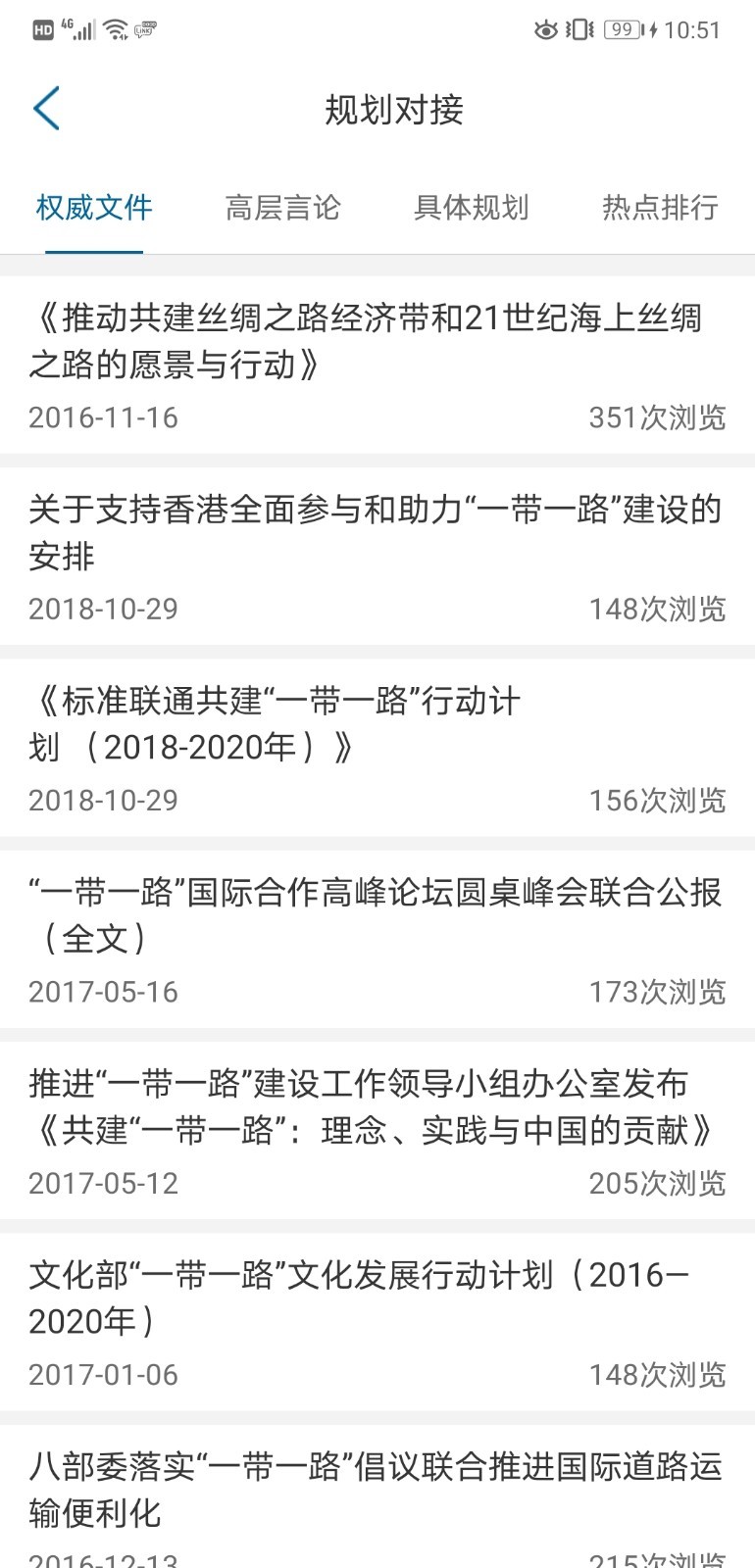Tap the 4G network indicator icon
755x1568 pixels.
(66, 24)
